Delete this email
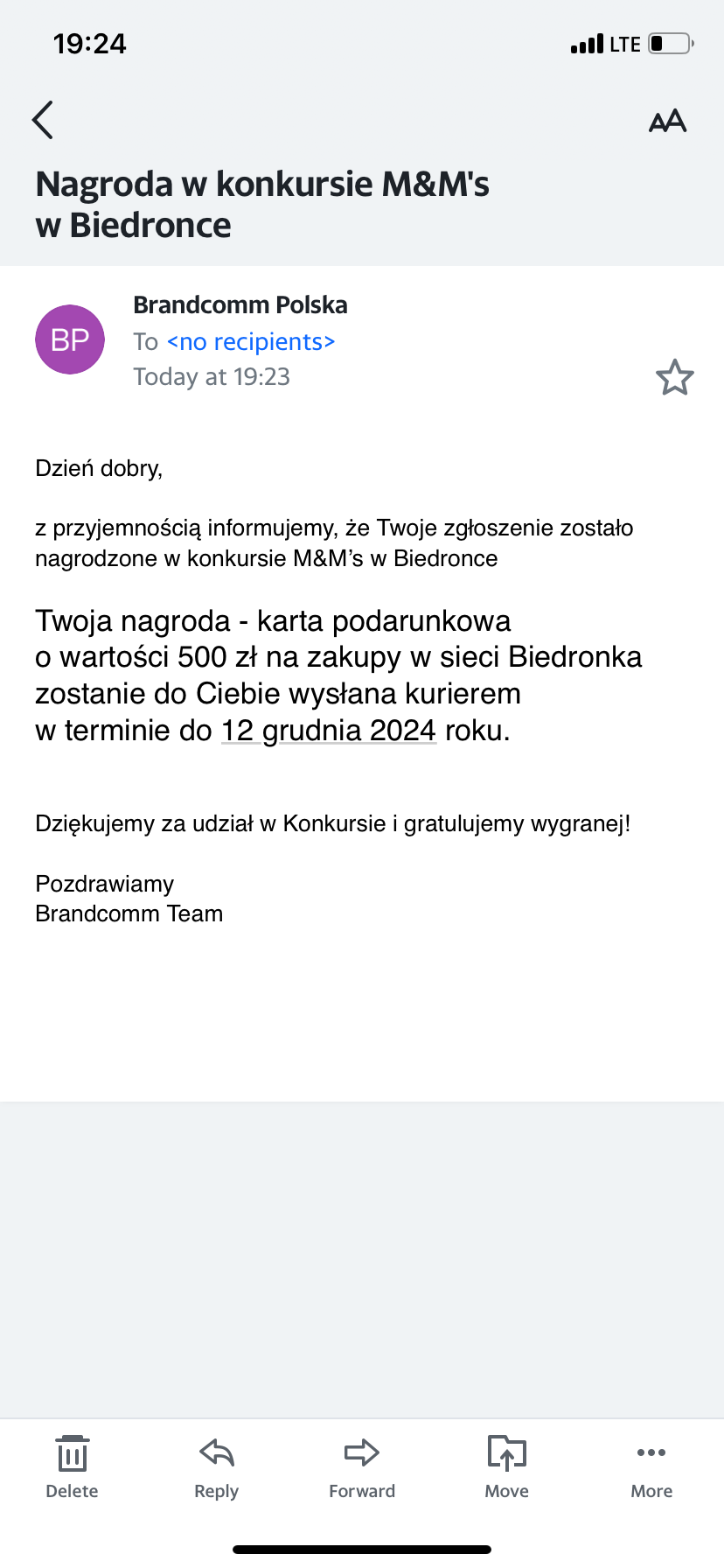 coord(72,1466)
